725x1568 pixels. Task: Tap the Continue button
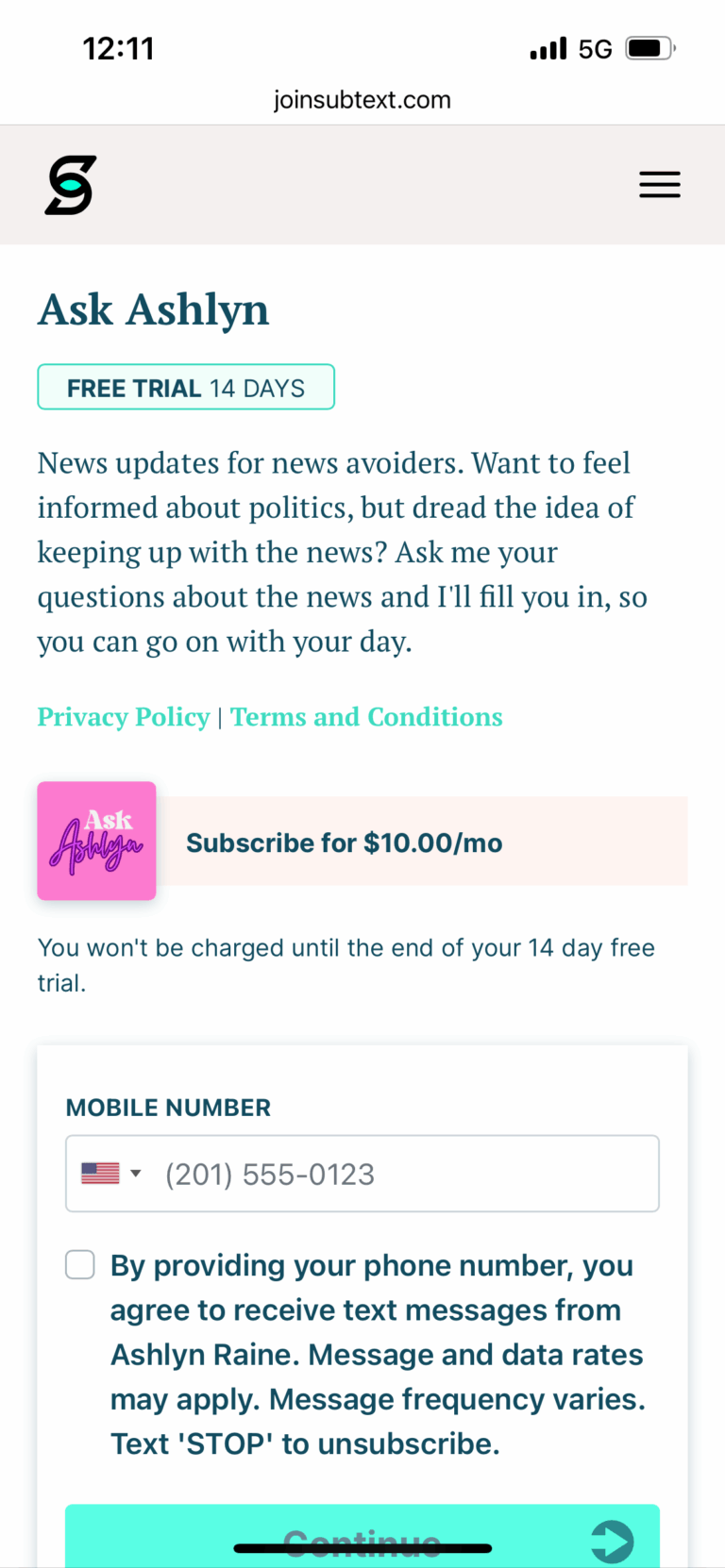pos(362,1538)
